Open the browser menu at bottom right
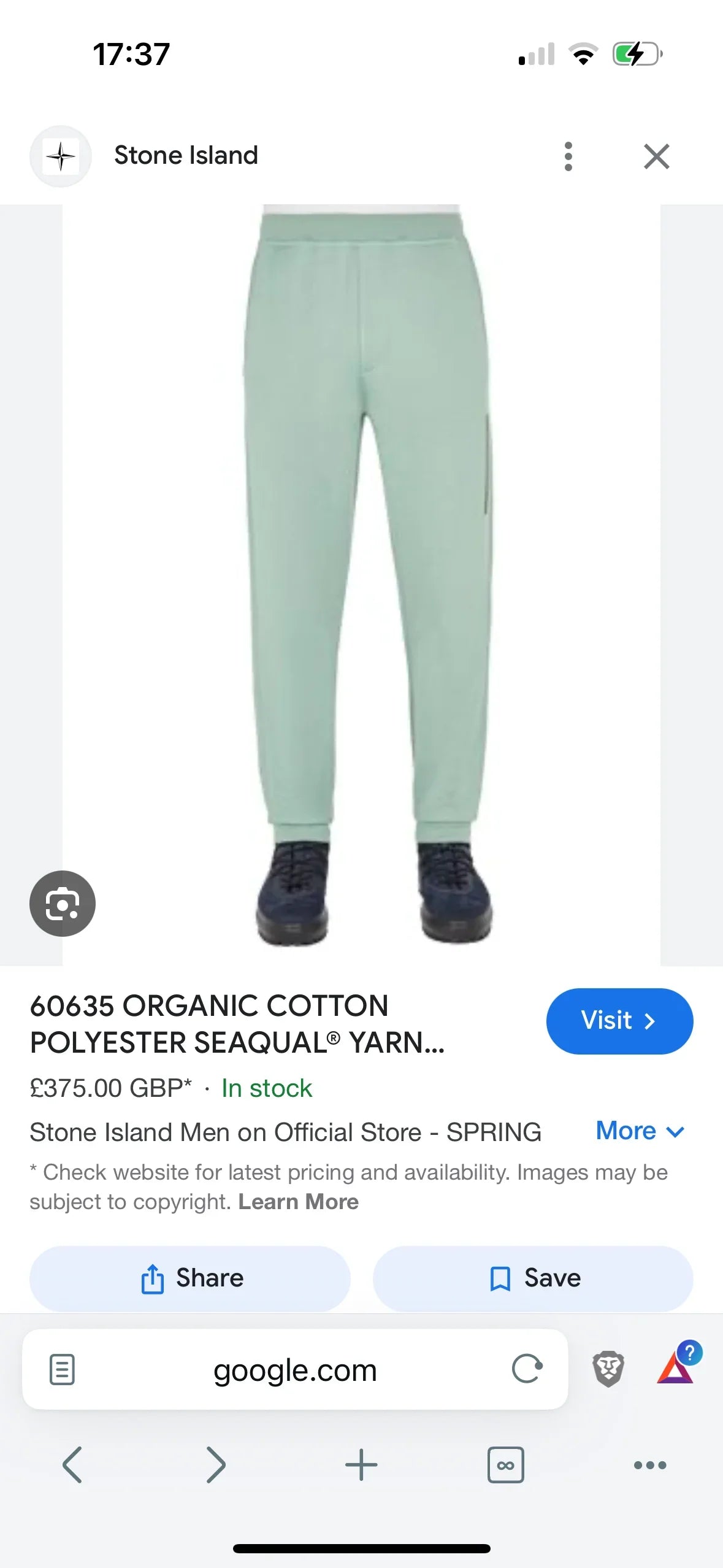 649,1465
